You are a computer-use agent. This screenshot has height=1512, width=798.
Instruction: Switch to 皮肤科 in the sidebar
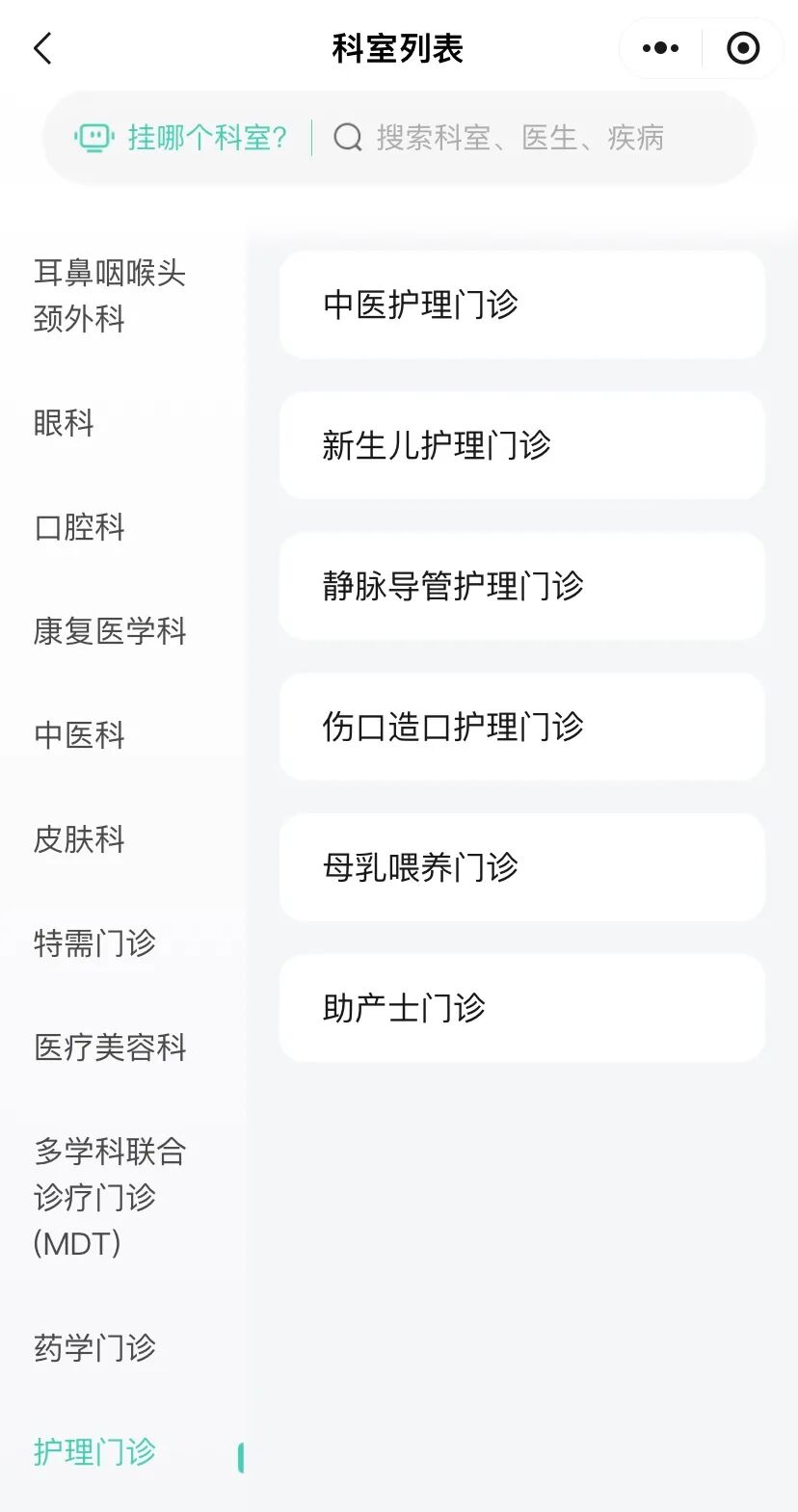coord(80,839)
